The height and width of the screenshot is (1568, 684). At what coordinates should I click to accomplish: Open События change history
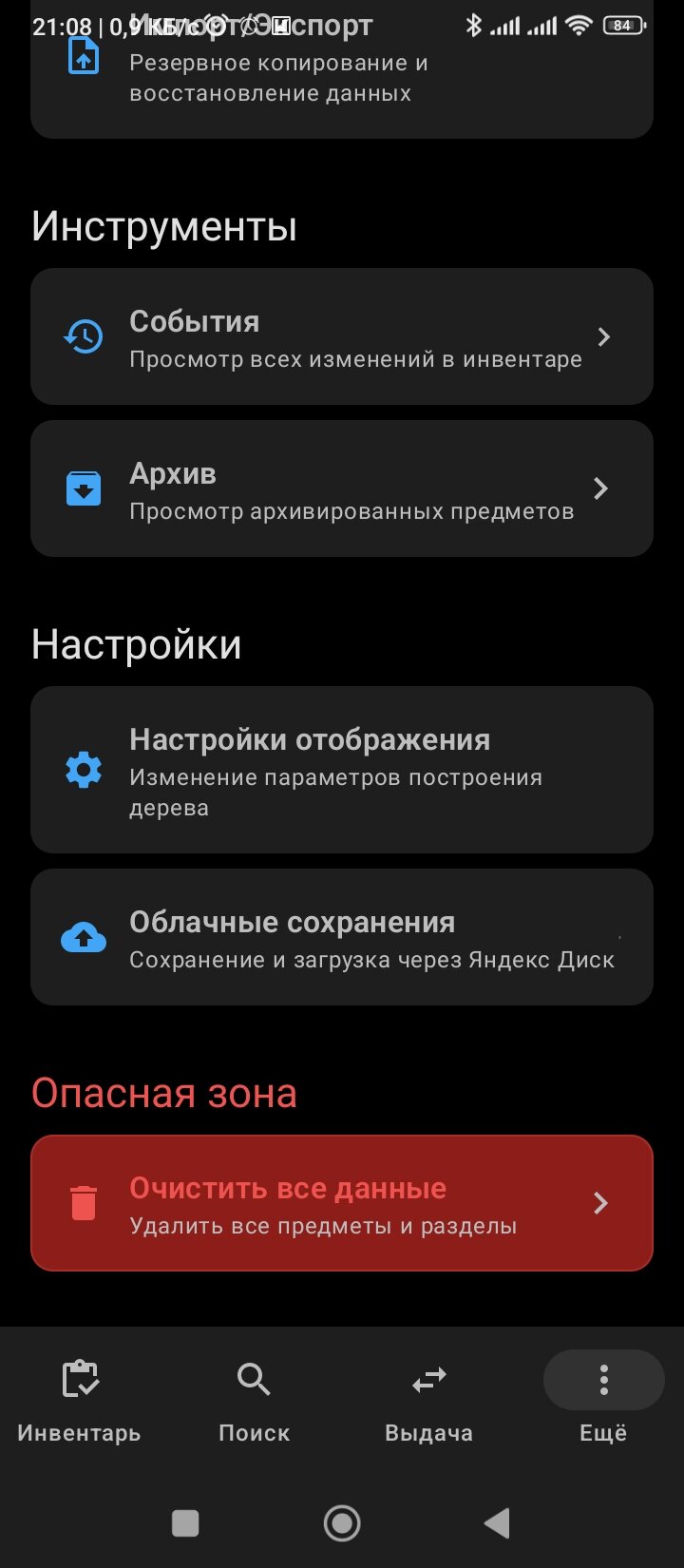342,336
